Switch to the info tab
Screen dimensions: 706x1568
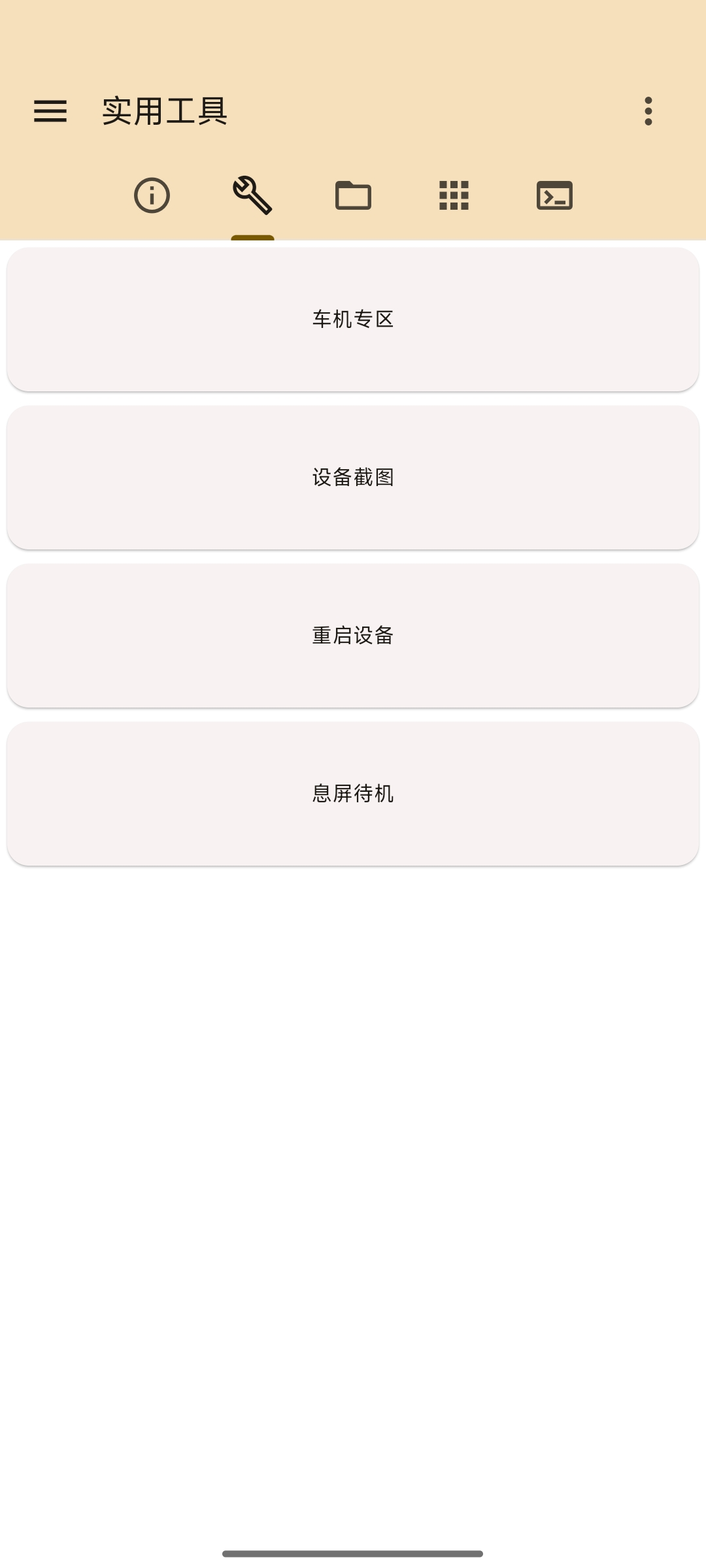point(152,195)
